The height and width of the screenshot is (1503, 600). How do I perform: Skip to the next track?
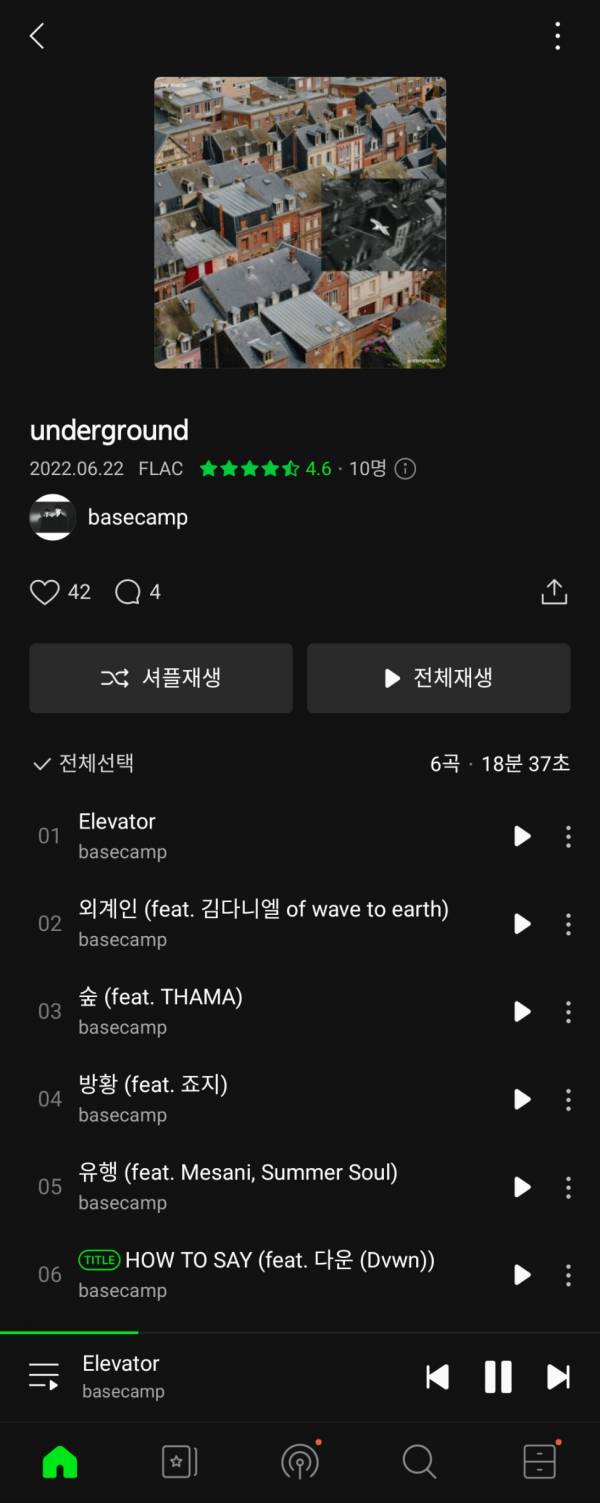(558, 1377)
